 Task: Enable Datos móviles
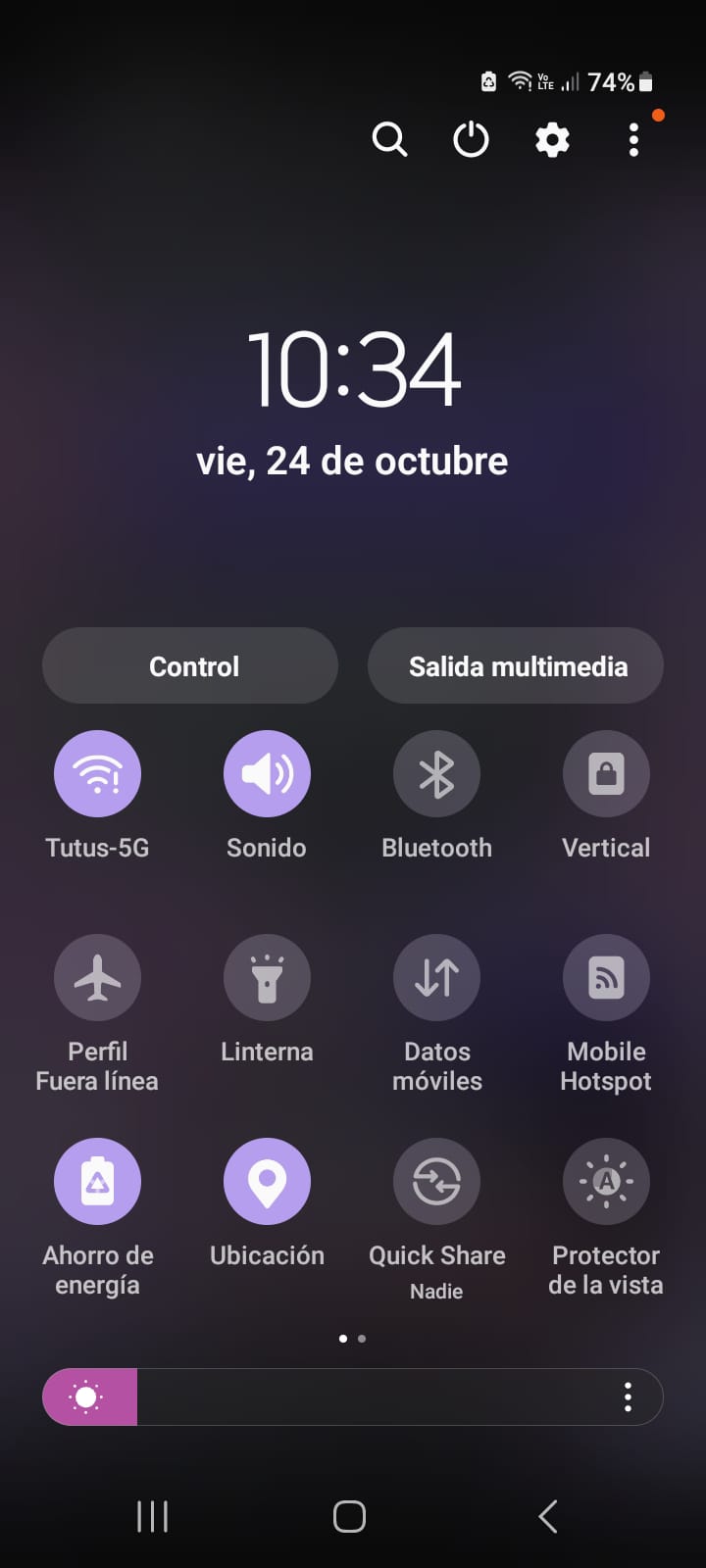(436, 978)
